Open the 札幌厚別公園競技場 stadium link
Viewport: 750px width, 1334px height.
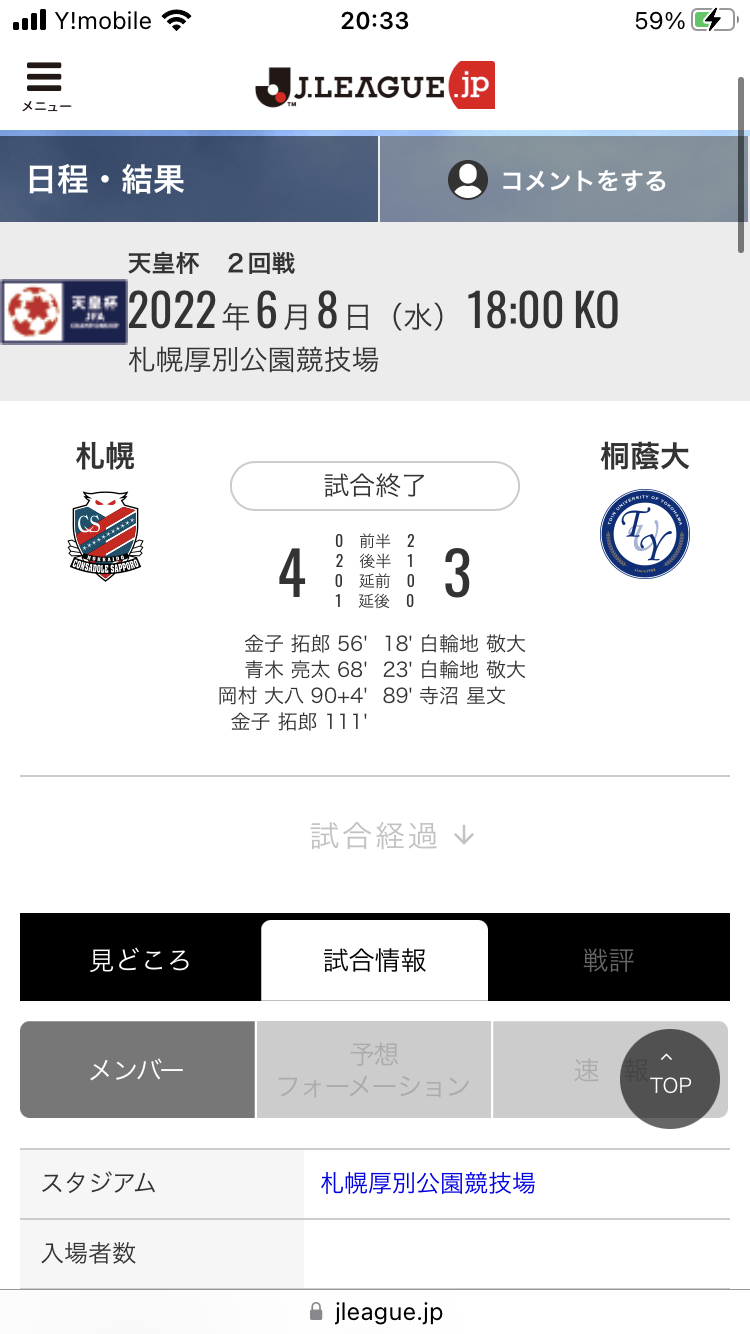[428, 1183]
